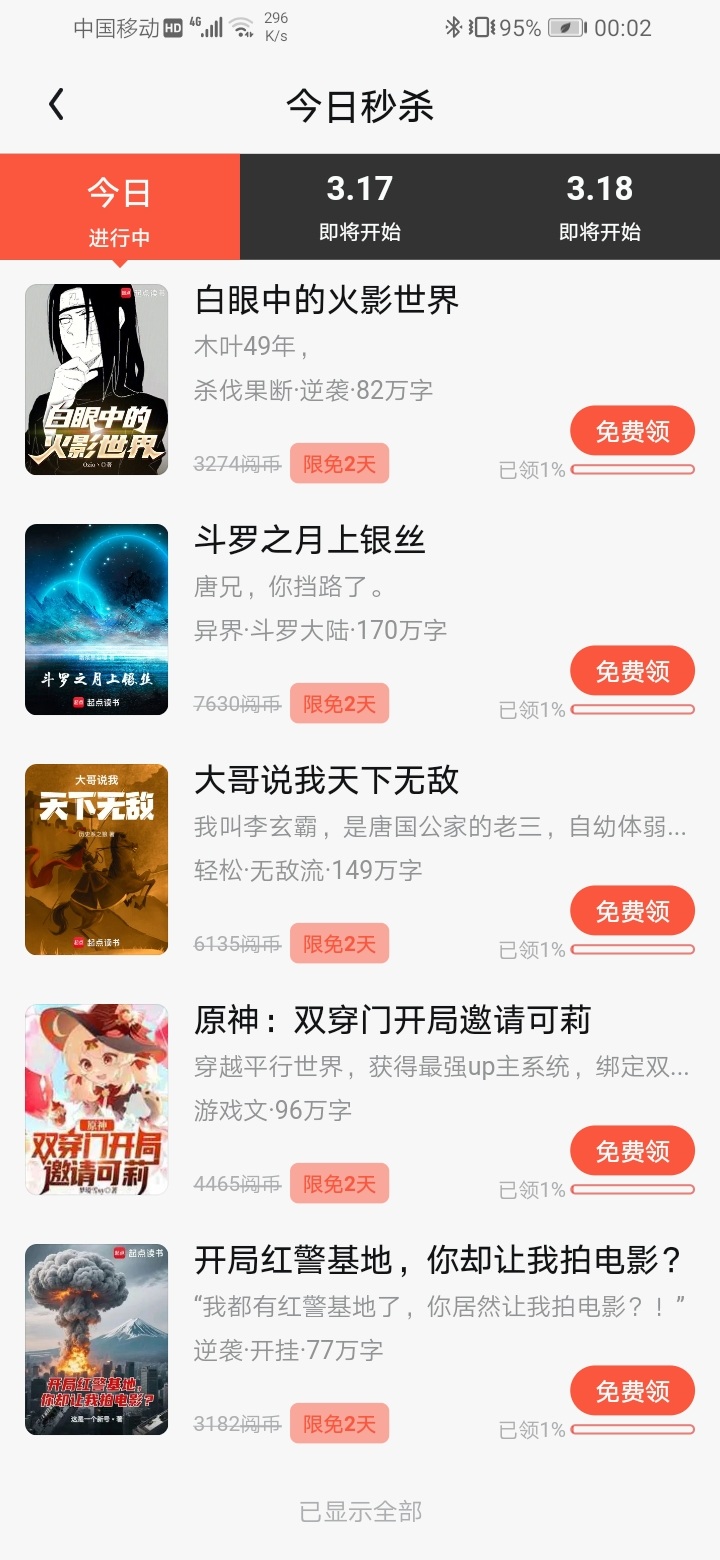Claim 斗罗之月上银丝 with 免费领
The height and width of the screenshot is (1560, 720).
(632, 672)
